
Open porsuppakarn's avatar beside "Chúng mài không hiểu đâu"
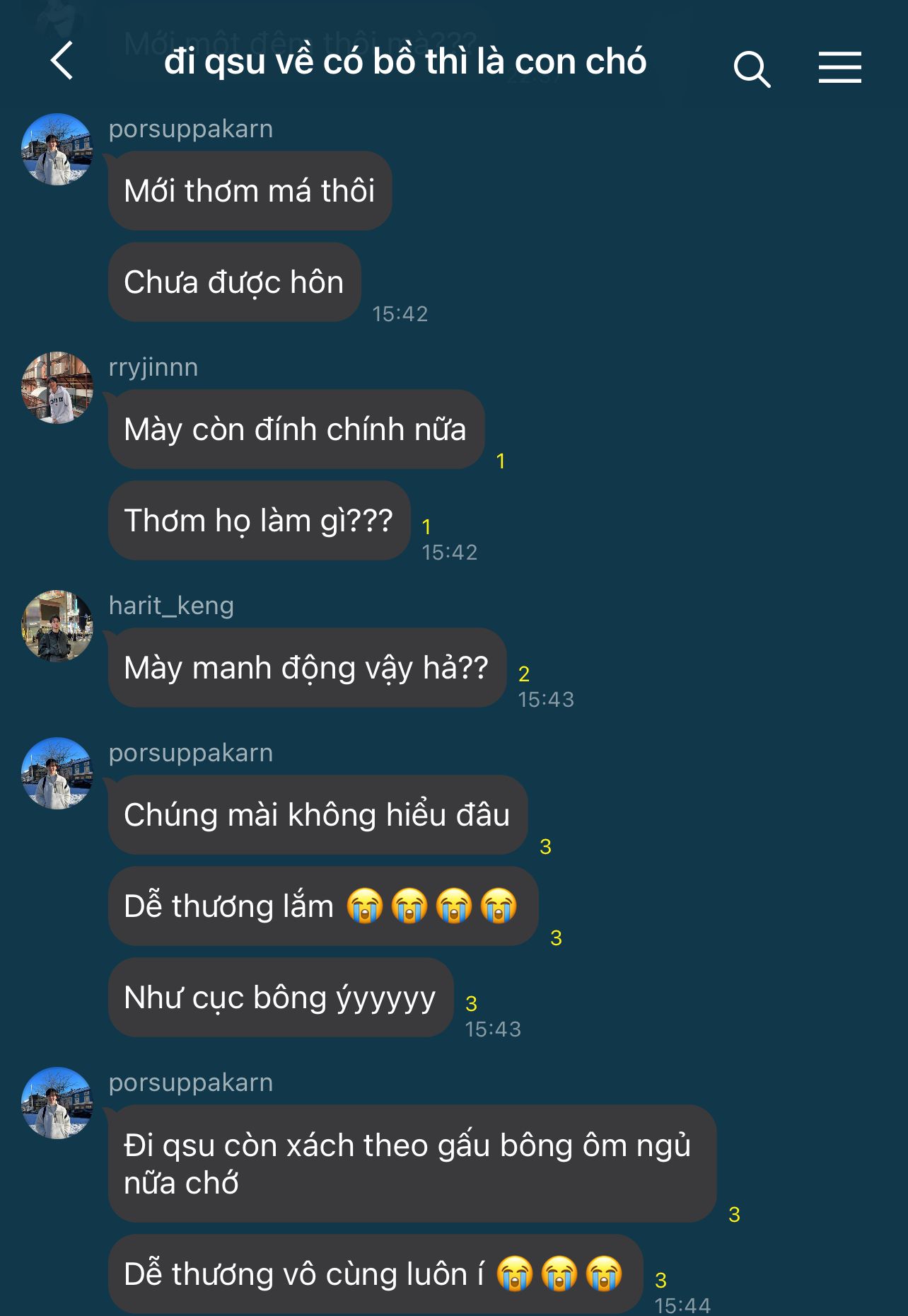57,773
